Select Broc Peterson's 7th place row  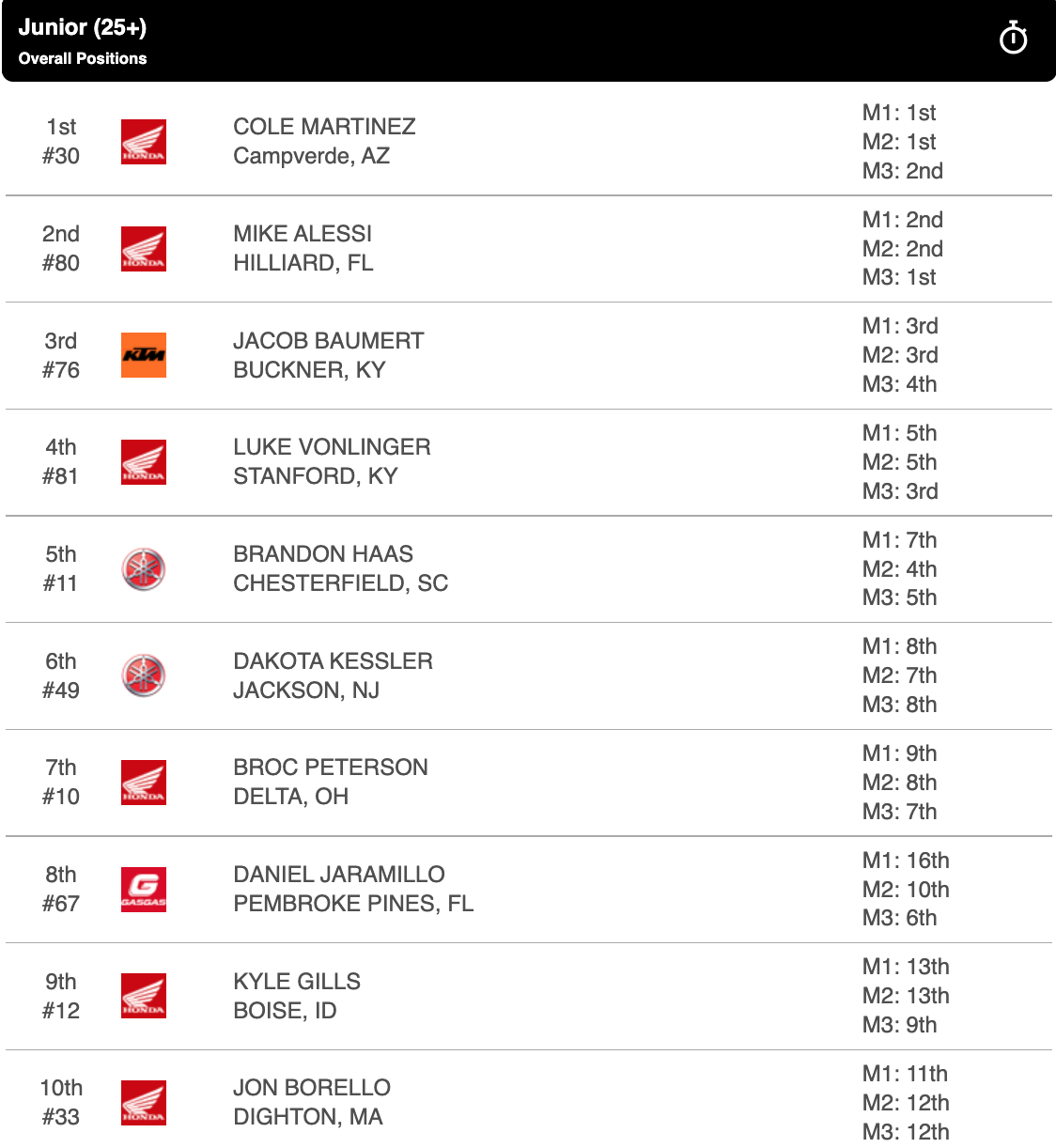coord(330,782)
